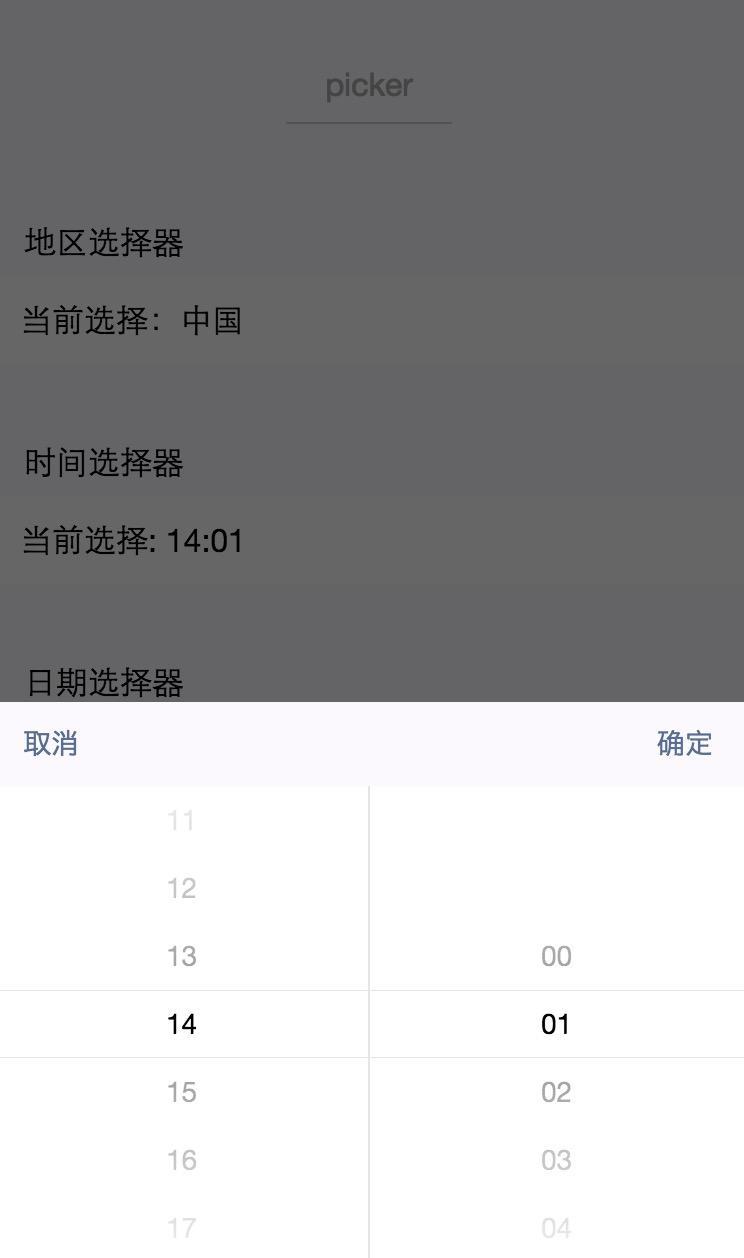Select hour 16 in the picker wheel
The image size is (744, 1258).
(182, 1160)
